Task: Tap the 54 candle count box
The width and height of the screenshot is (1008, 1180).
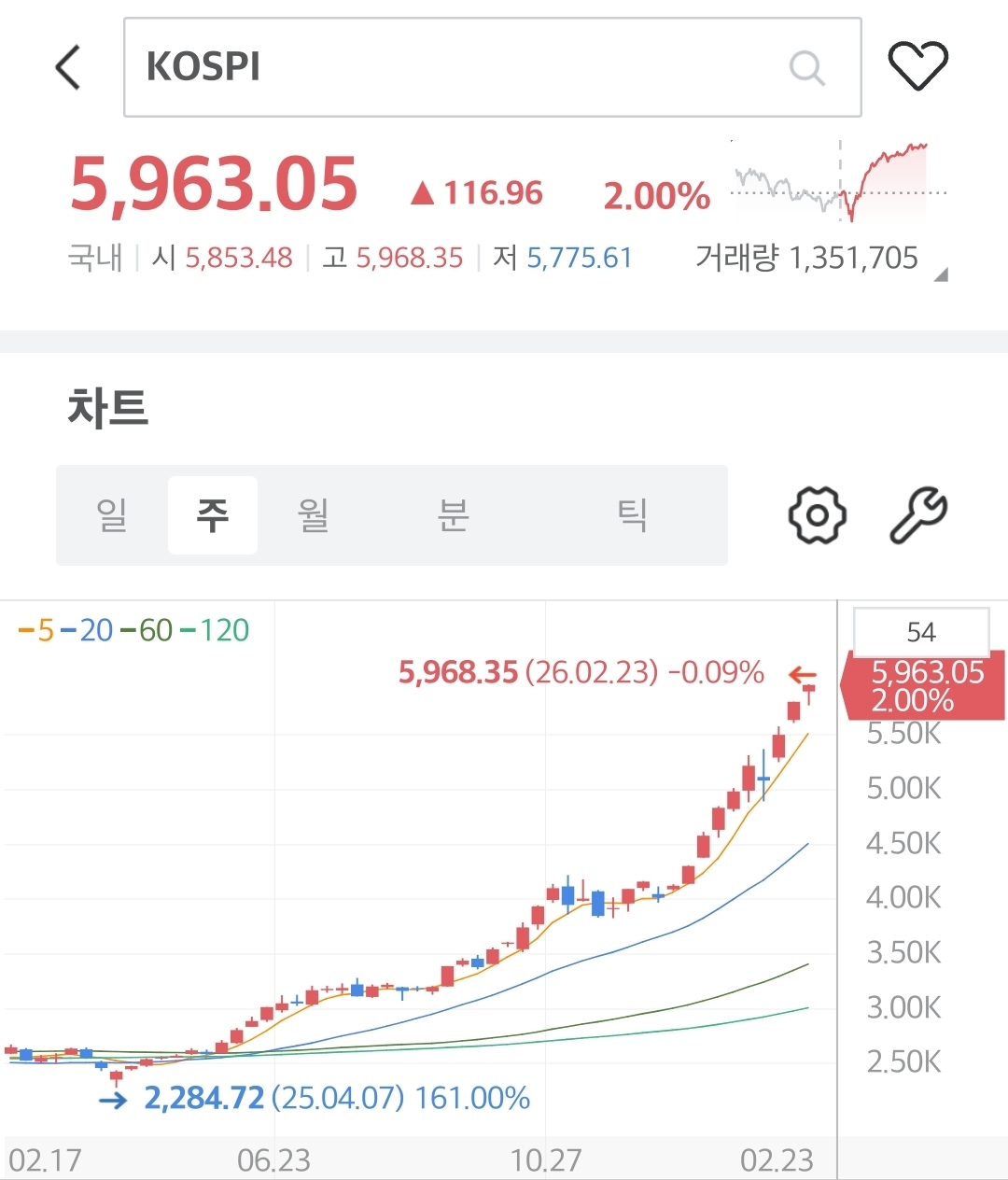Action: pyautogui.click(x=921, y=632)
